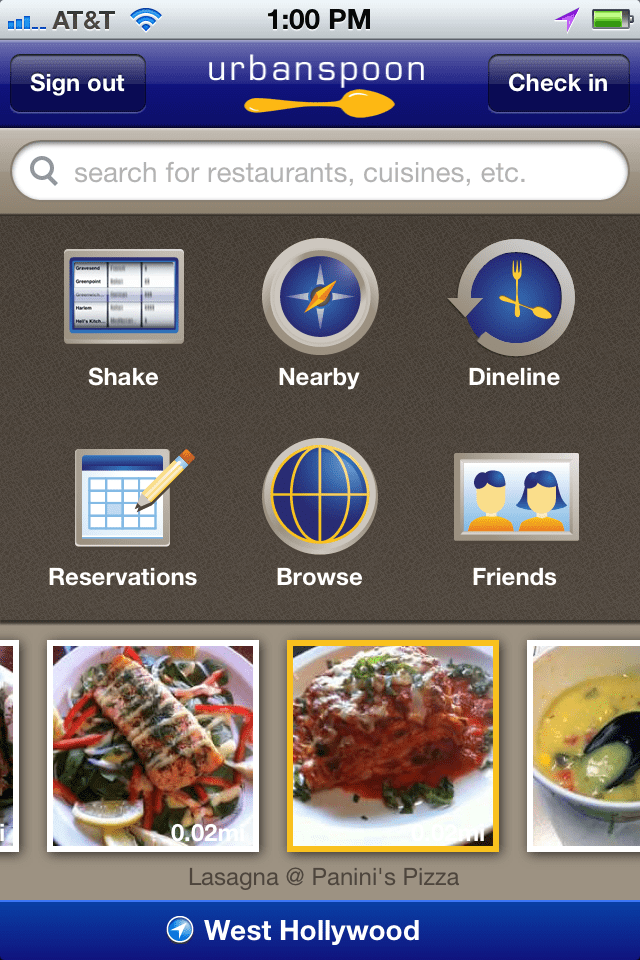Image resolution: width=640 pixels, height=960 pixels.
Task: View the highlighted Lasagna photo
Action: pos(393,746)
